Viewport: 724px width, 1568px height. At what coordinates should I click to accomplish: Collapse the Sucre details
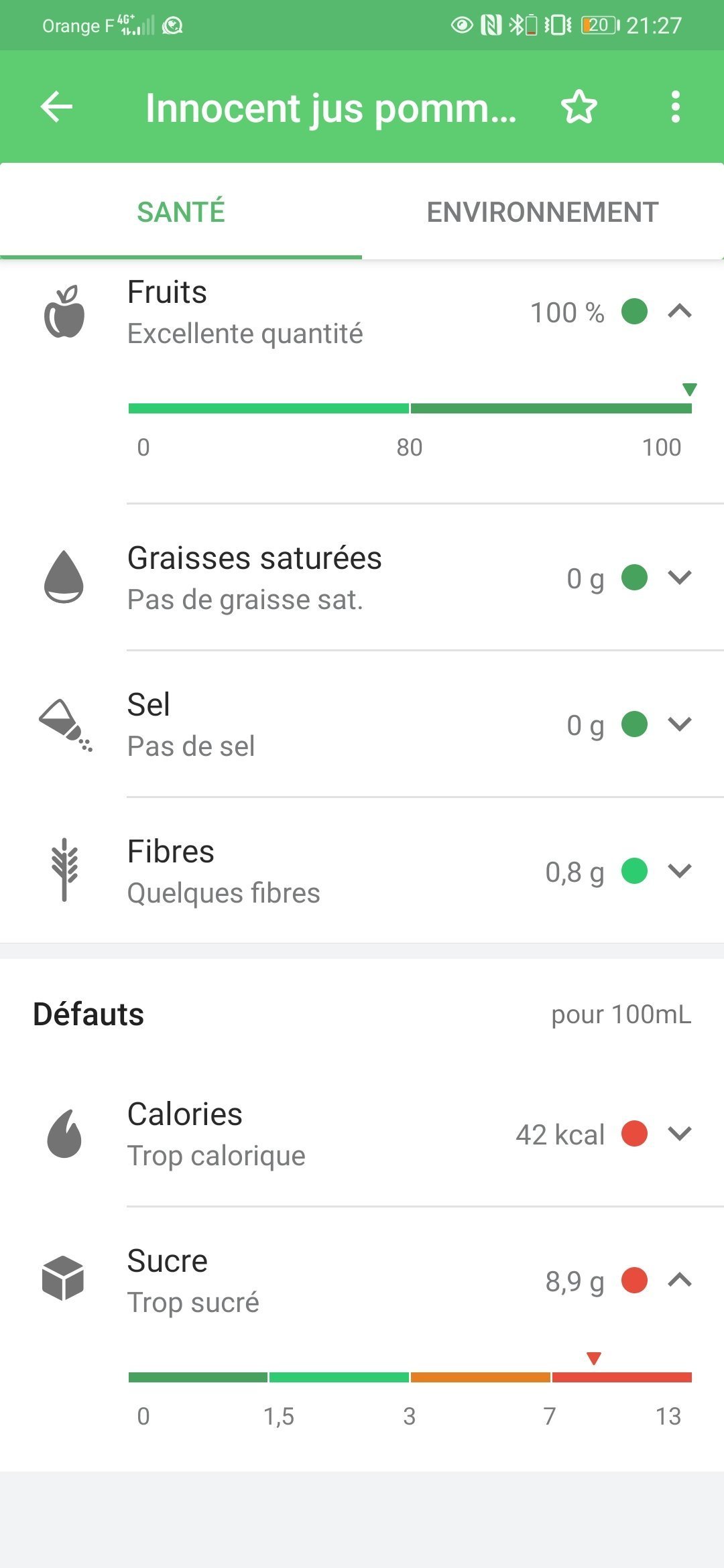[x=680, y=1281]
